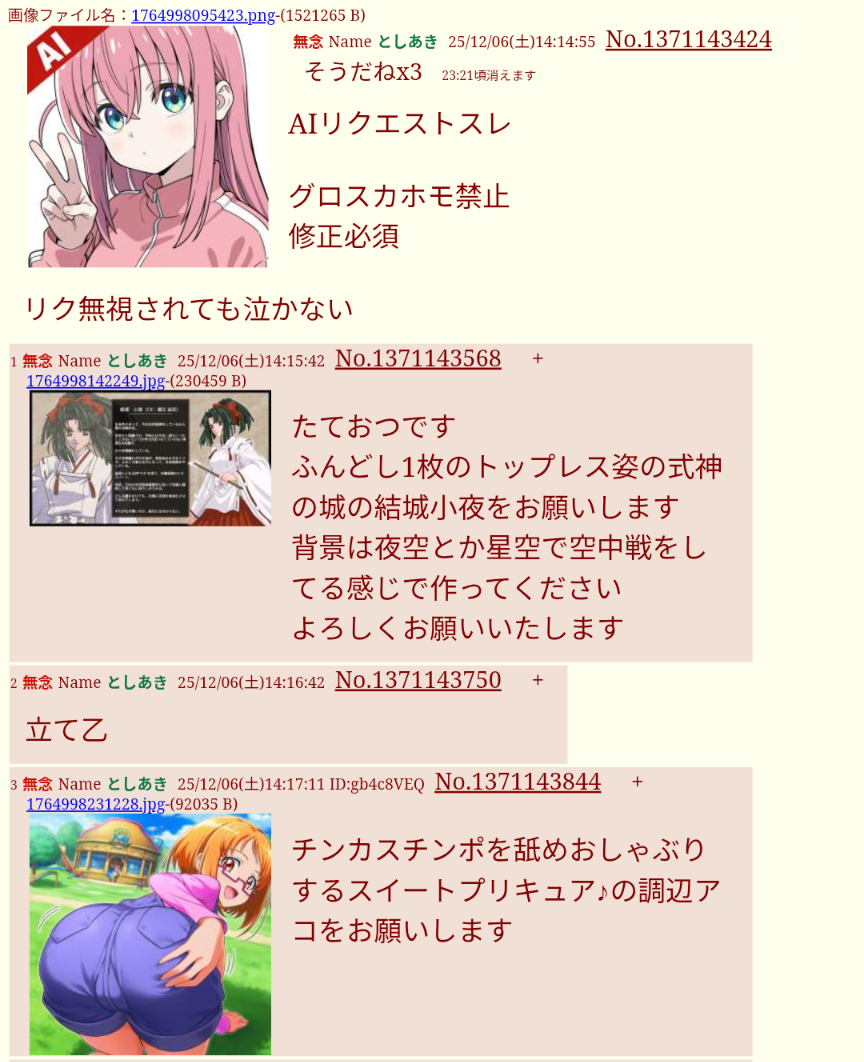Tap post number No.1371143844

click(x=517, y=782)
